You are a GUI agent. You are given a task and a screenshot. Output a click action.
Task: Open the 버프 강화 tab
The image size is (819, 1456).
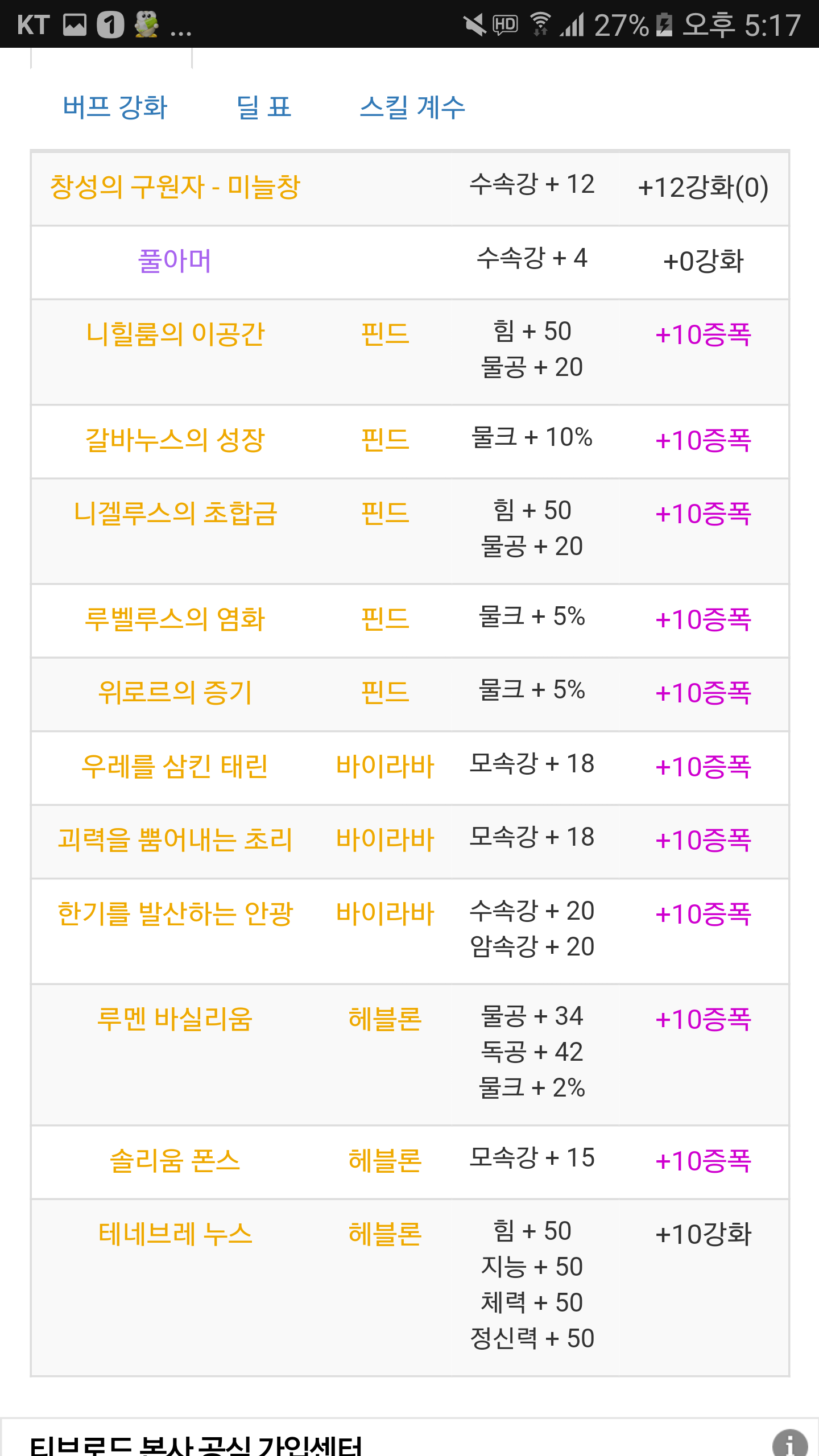115,107
